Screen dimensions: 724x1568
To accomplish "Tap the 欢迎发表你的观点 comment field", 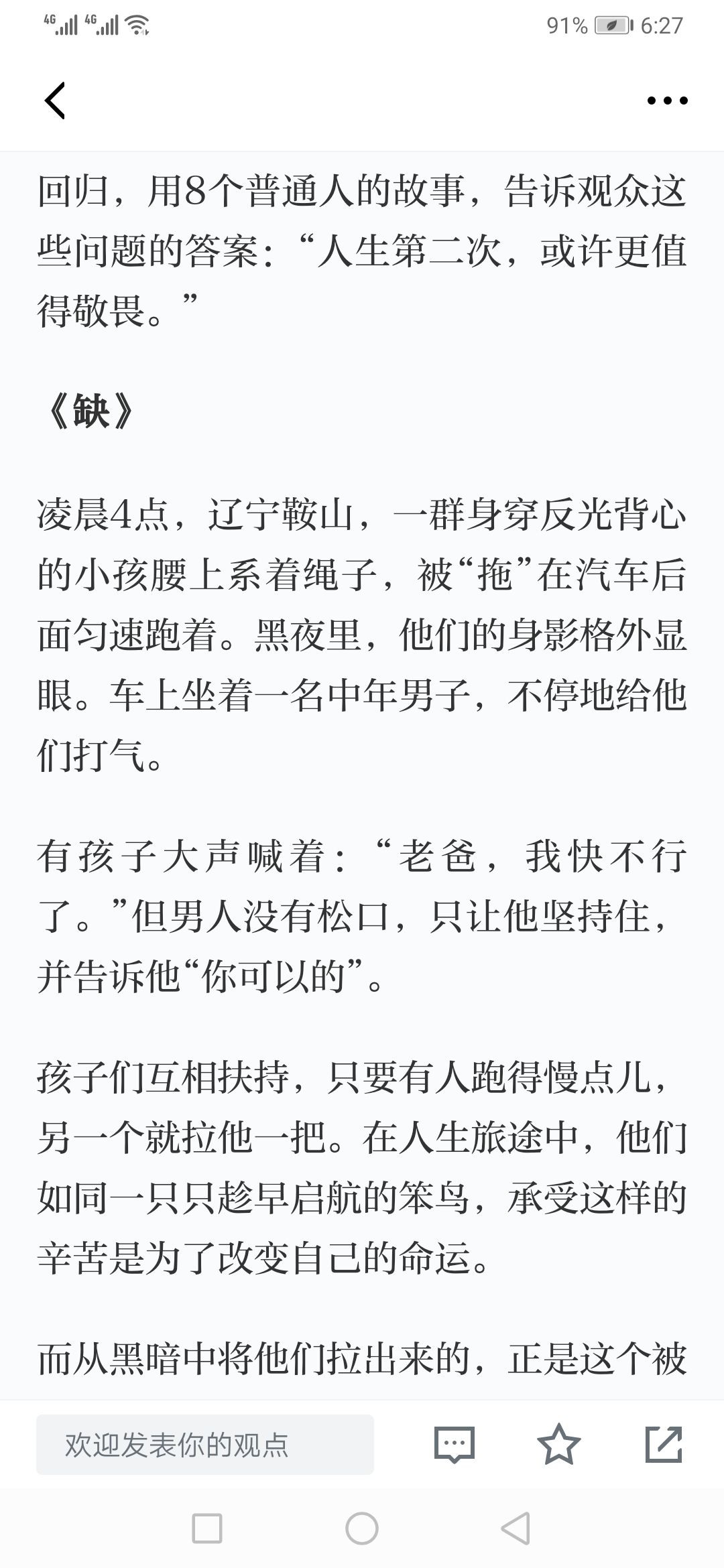I will click(x=205, y=1444).
